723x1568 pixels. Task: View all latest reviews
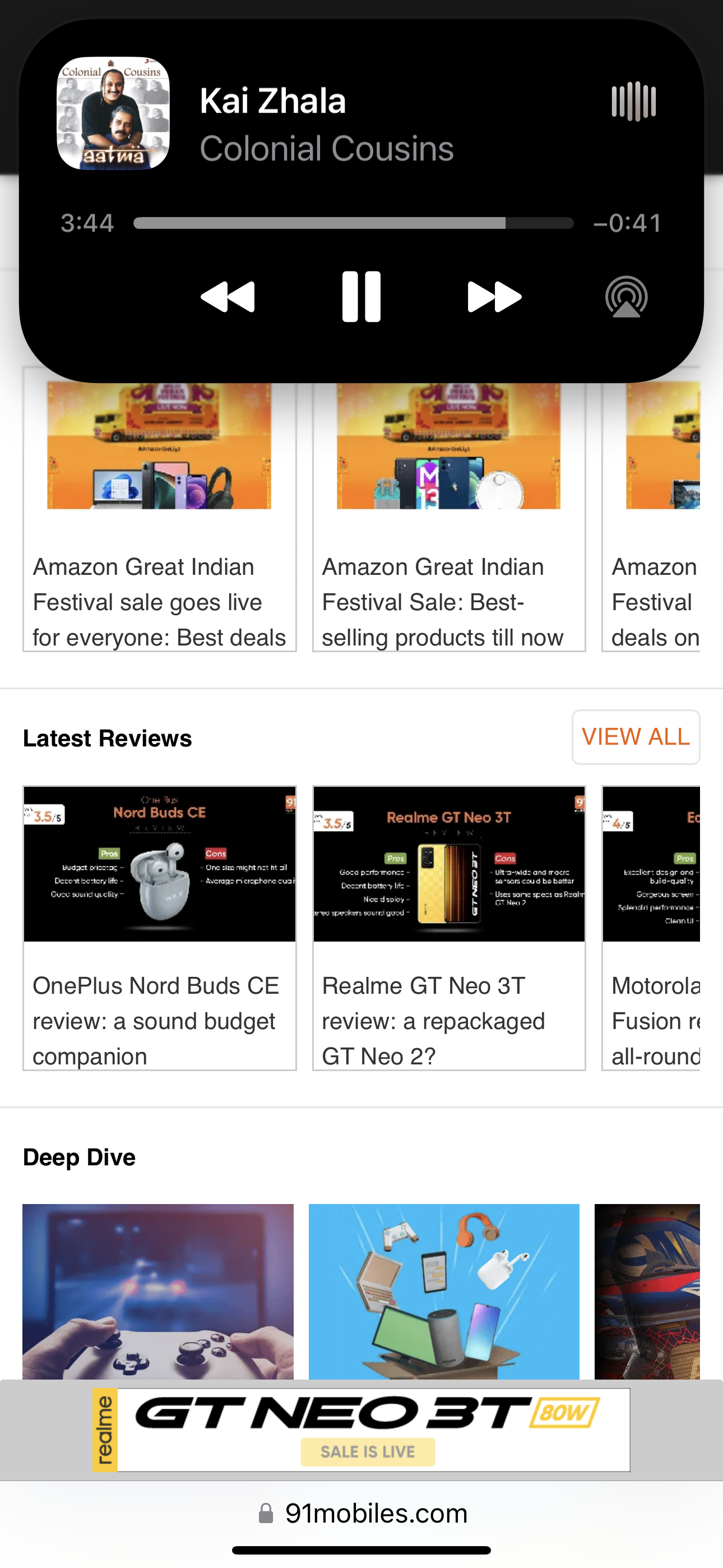tap(636, 737)
